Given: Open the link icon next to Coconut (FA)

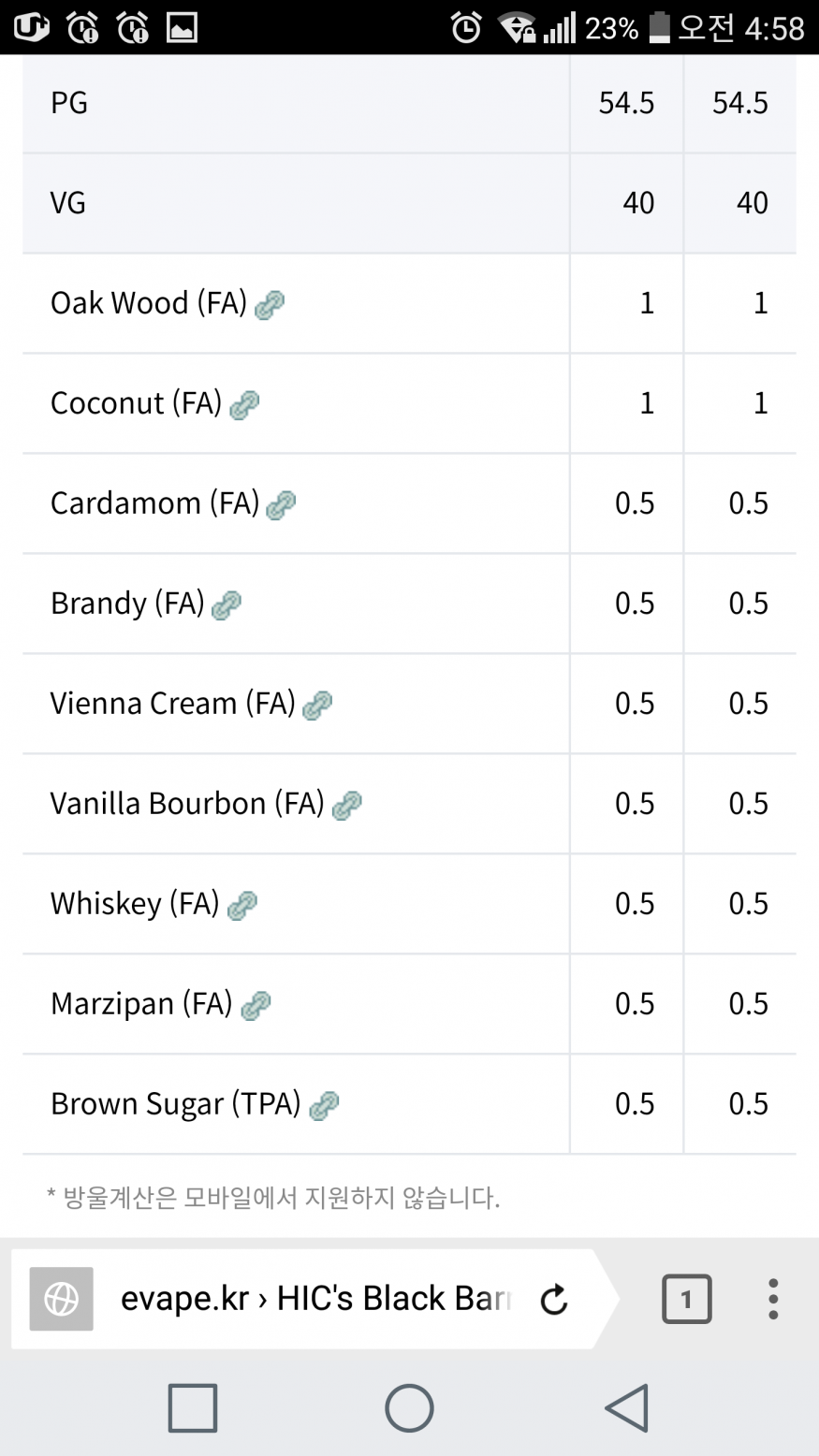Looking at the screenshot, I should click(244, 404).
